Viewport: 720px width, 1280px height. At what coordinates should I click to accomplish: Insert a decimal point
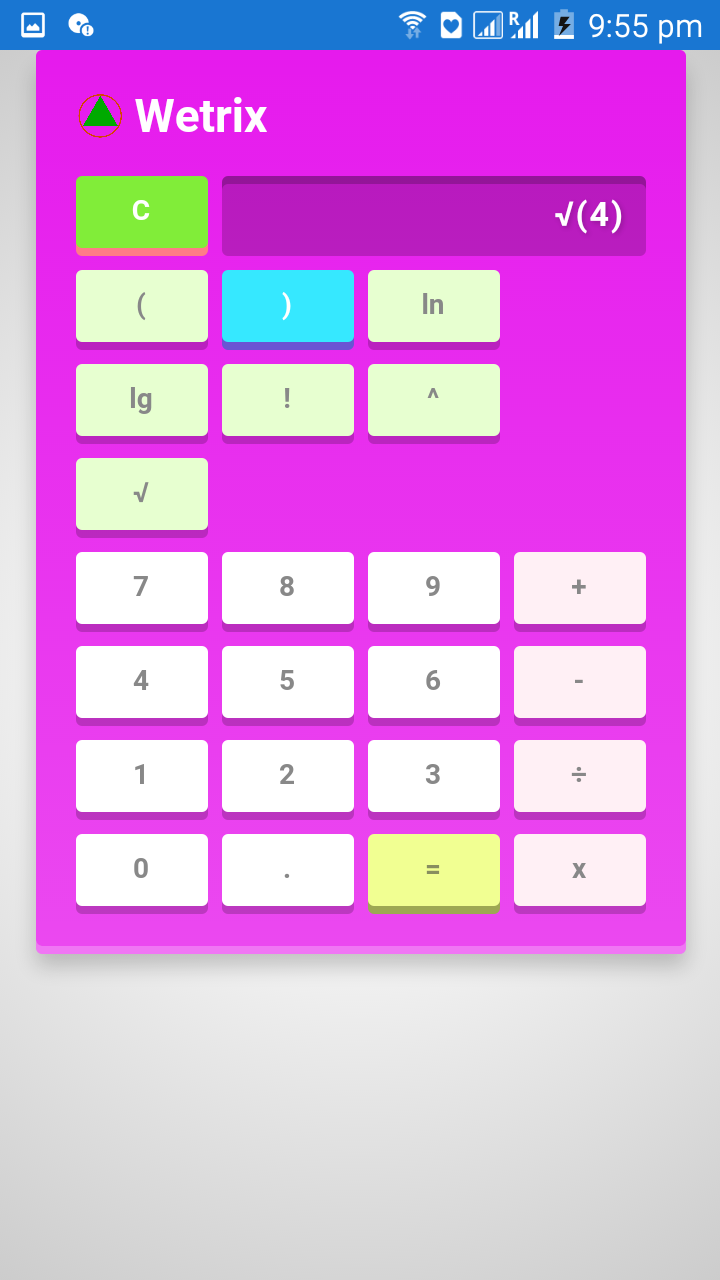click(x=287, y=869)
